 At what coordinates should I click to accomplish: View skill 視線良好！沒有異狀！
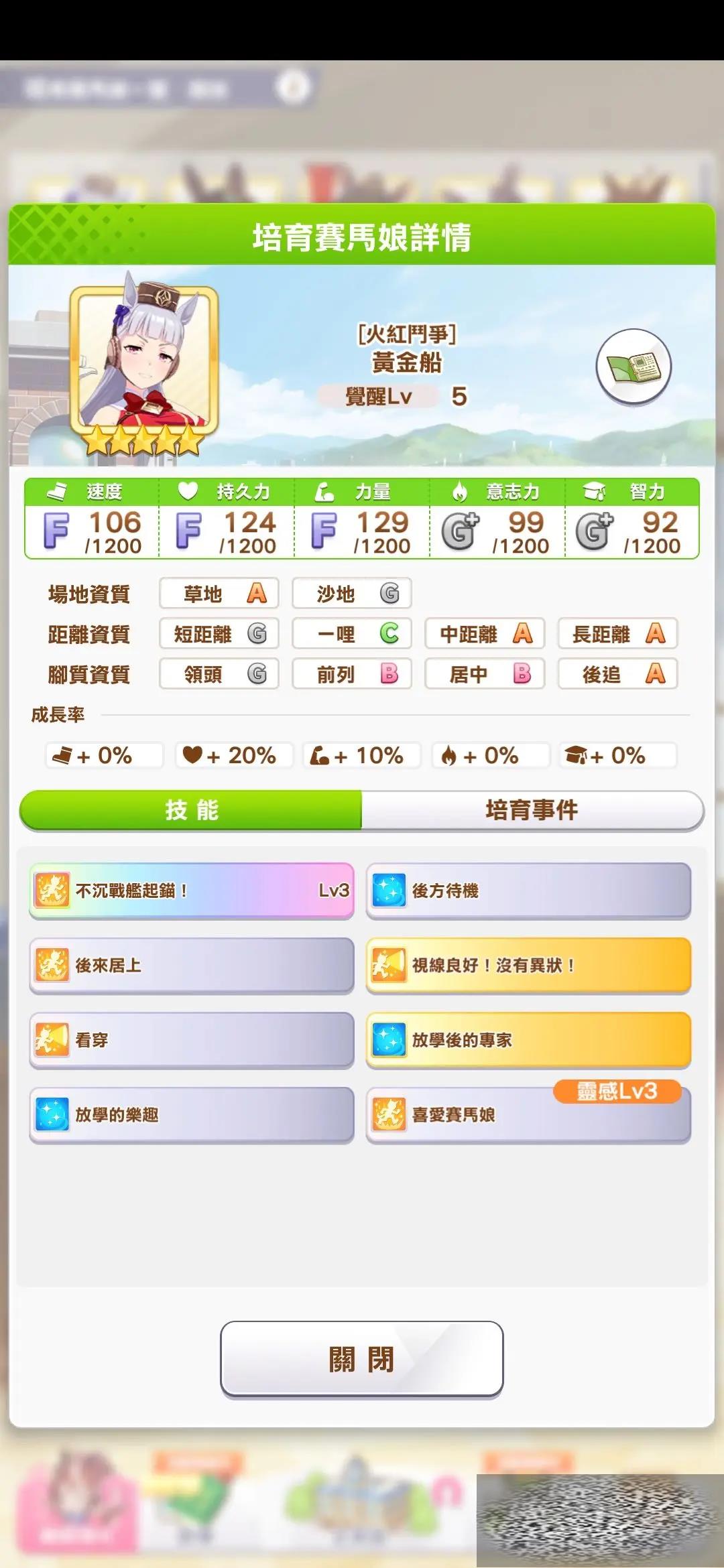tap(528, 966)
